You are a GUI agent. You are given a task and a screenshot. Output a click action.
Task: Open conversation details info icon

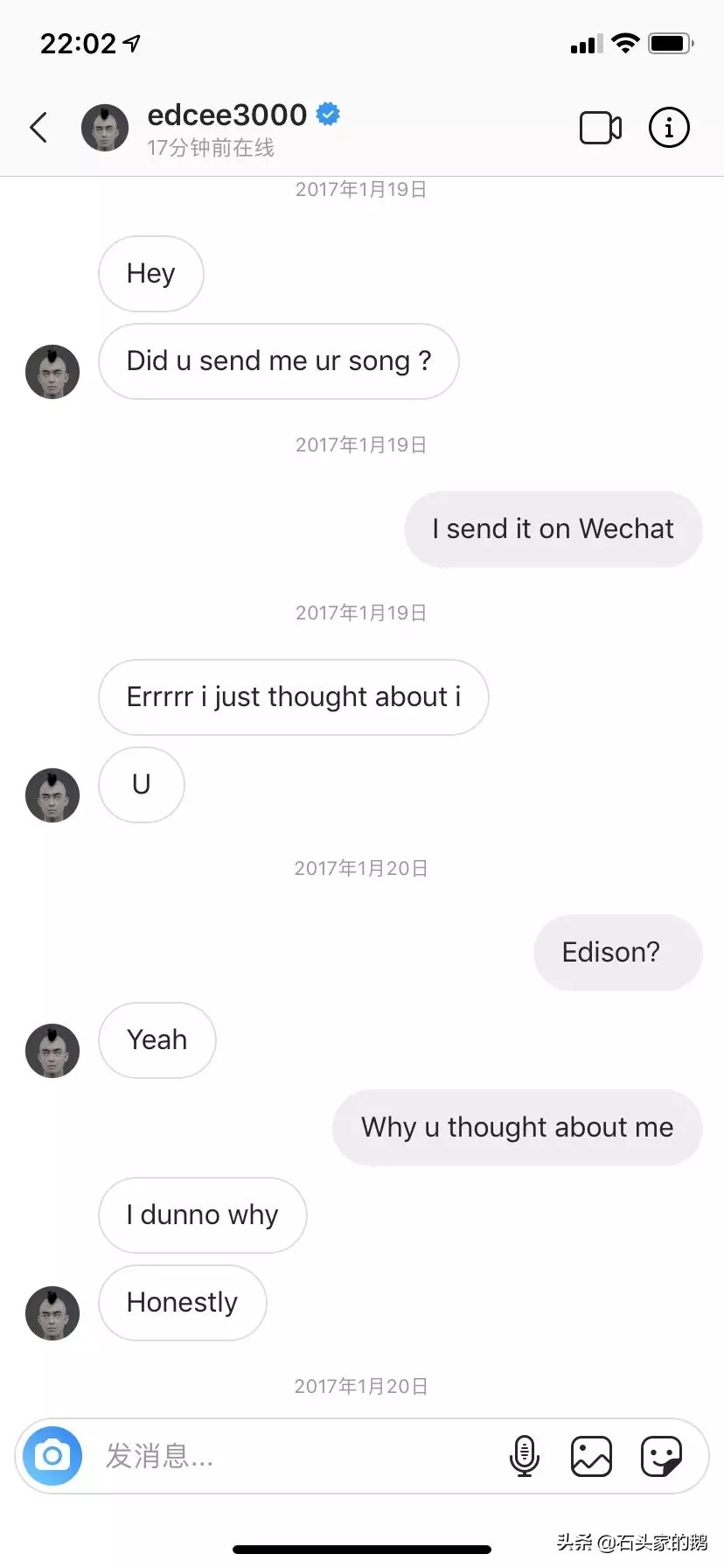point(669,128)
